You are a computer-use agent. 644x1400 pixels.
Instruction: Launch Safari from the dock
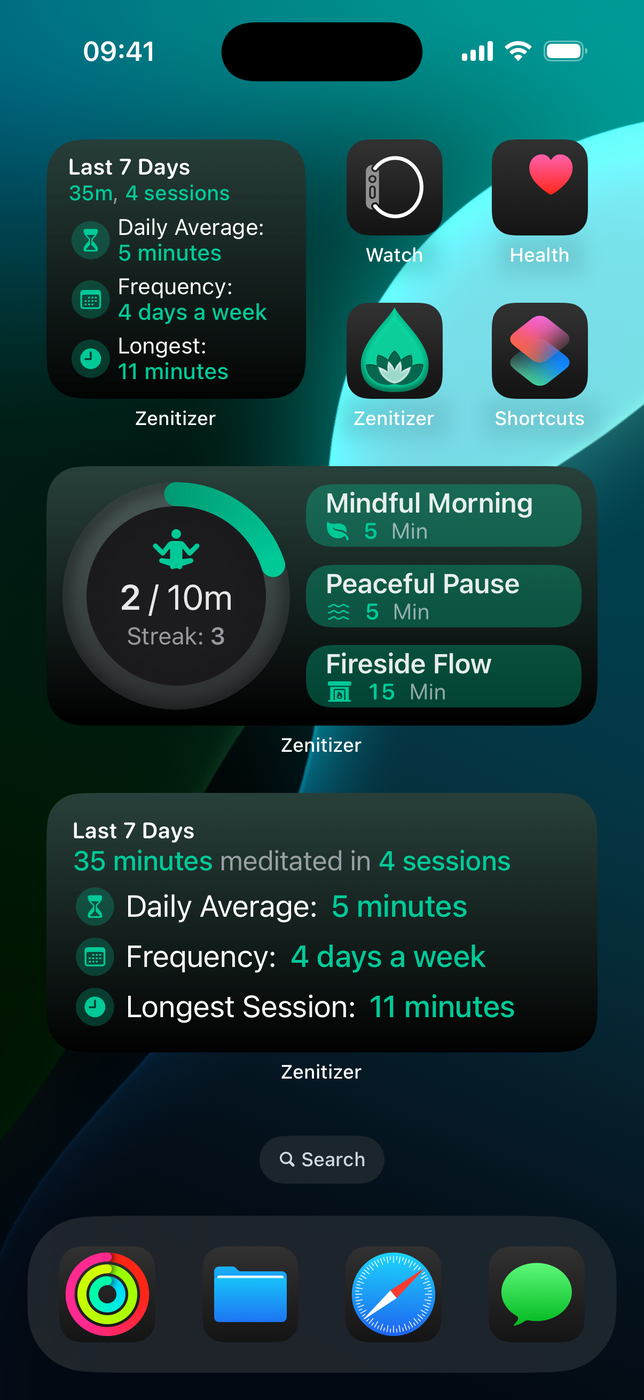pyautogui.click(x=394, y=1294)
